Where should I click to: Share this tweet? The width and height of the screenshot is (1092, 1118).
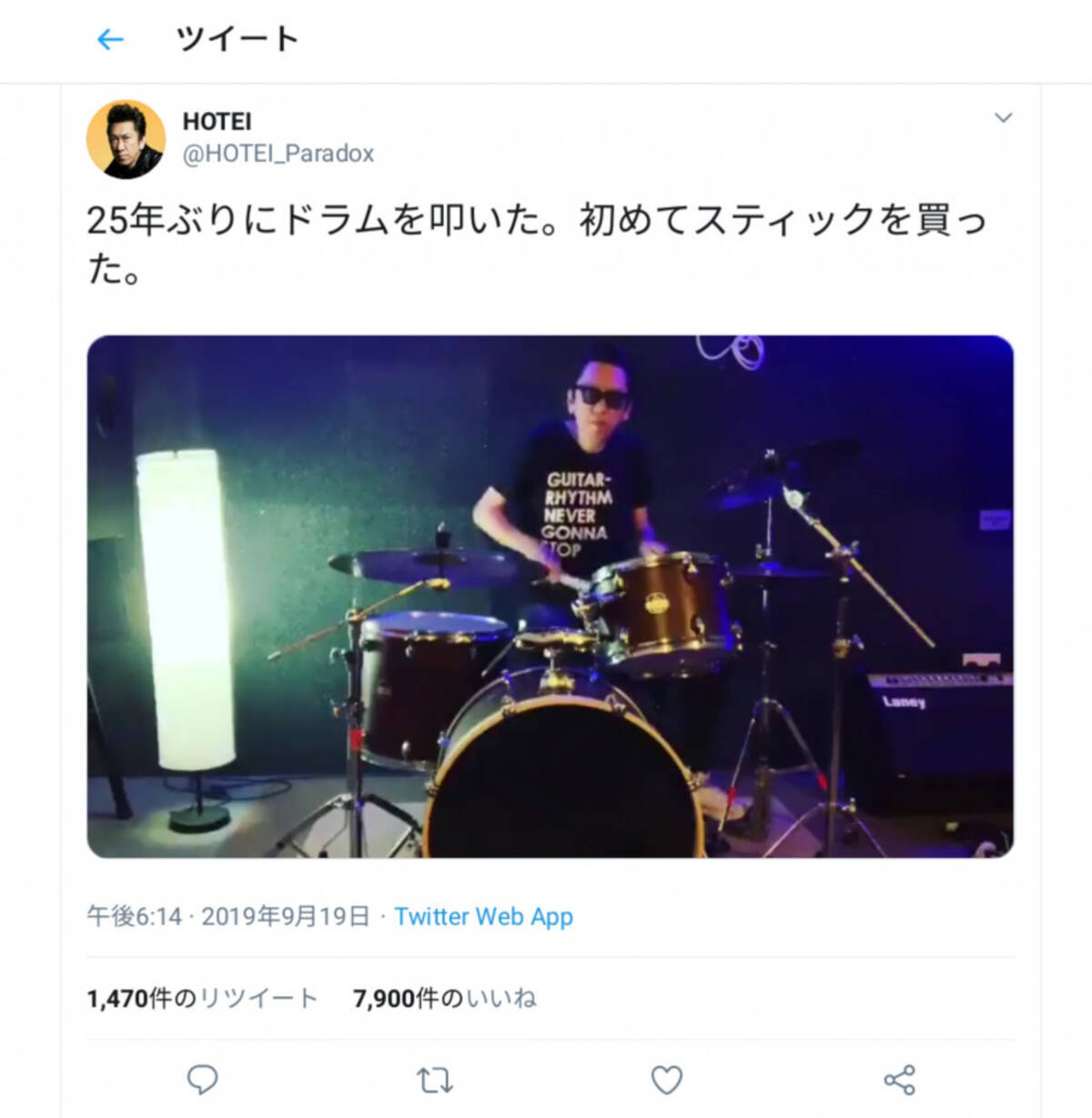point(898,1080)
